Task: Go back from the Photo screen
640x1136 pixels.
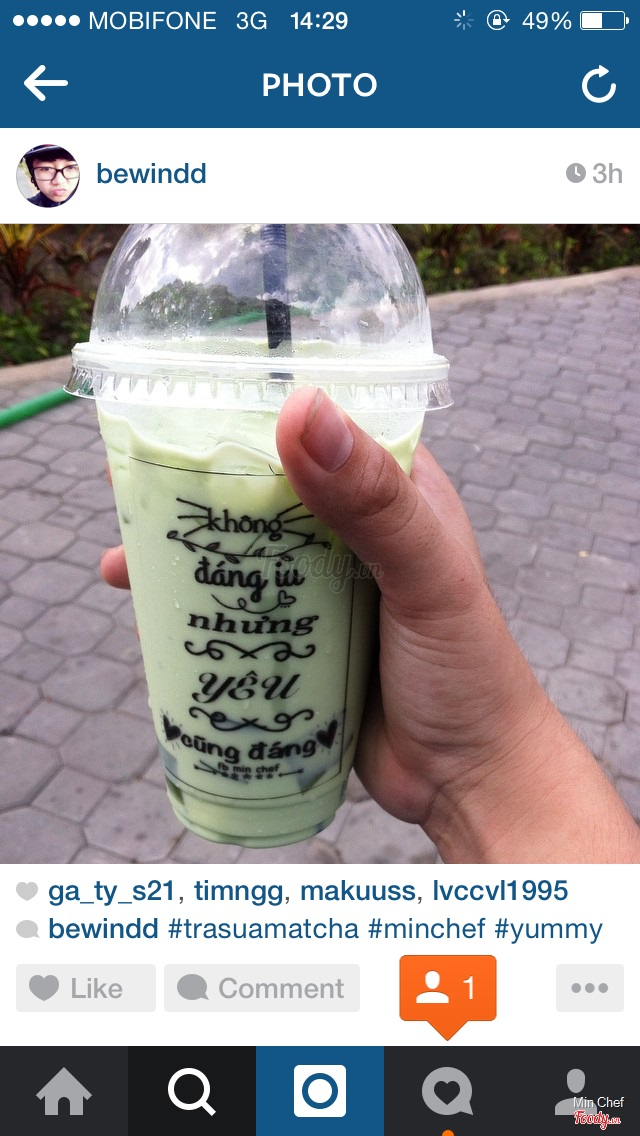Action: (x=45, y=84)
